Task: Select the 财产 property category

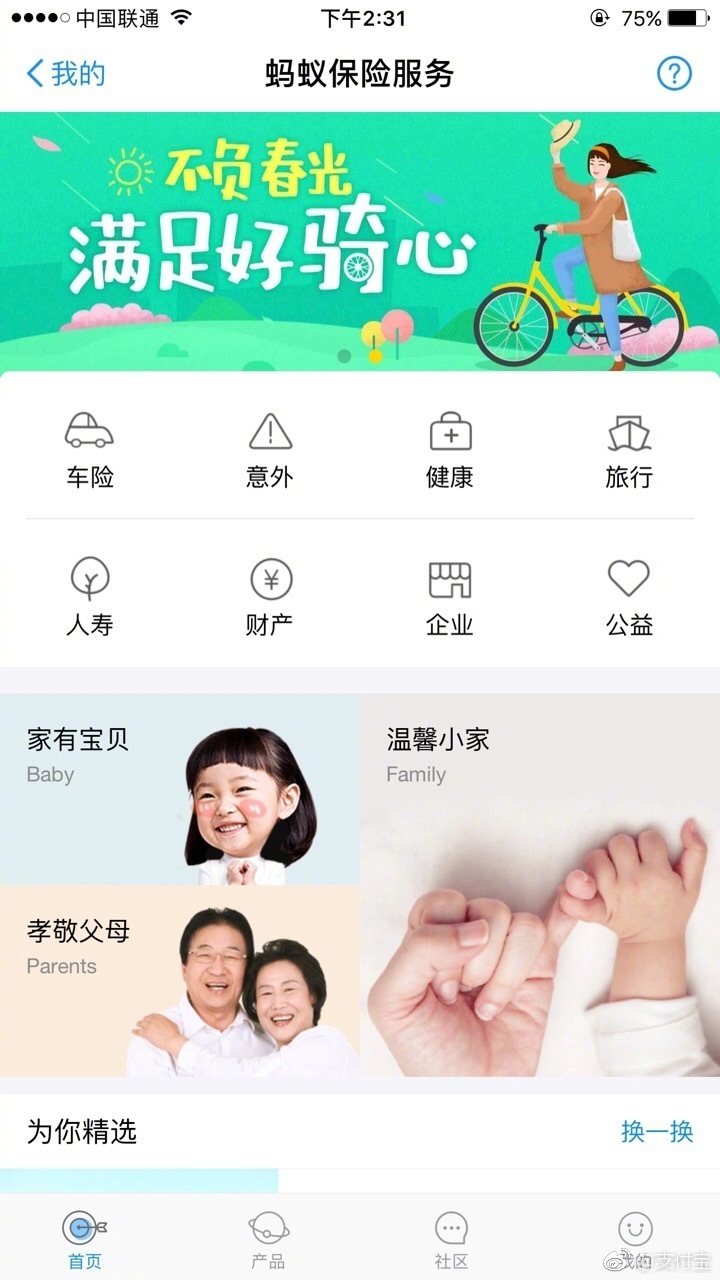Action: click(x=270, y=597)
